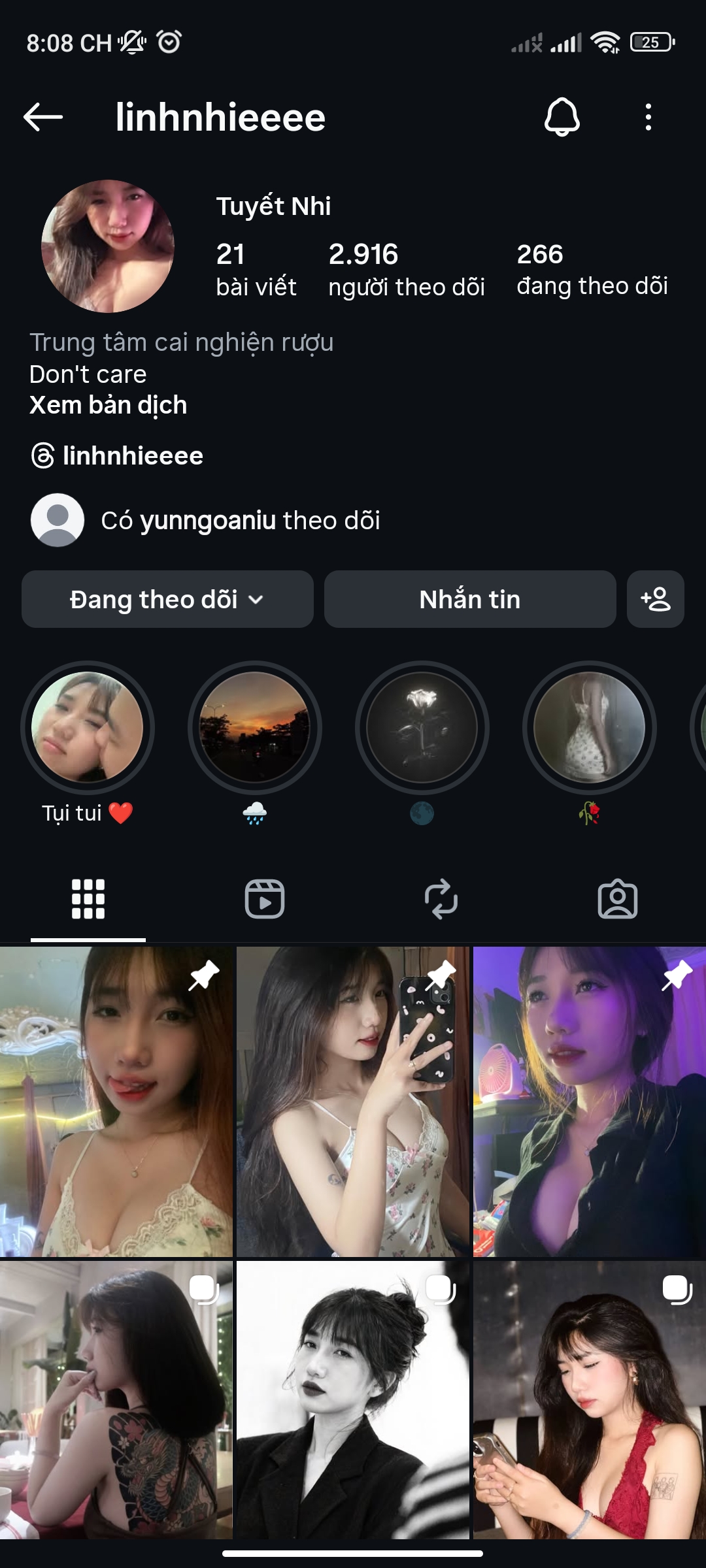Switch to the reposts tab
This screenshot has width=706, height=1568.
tap(441, 899)
